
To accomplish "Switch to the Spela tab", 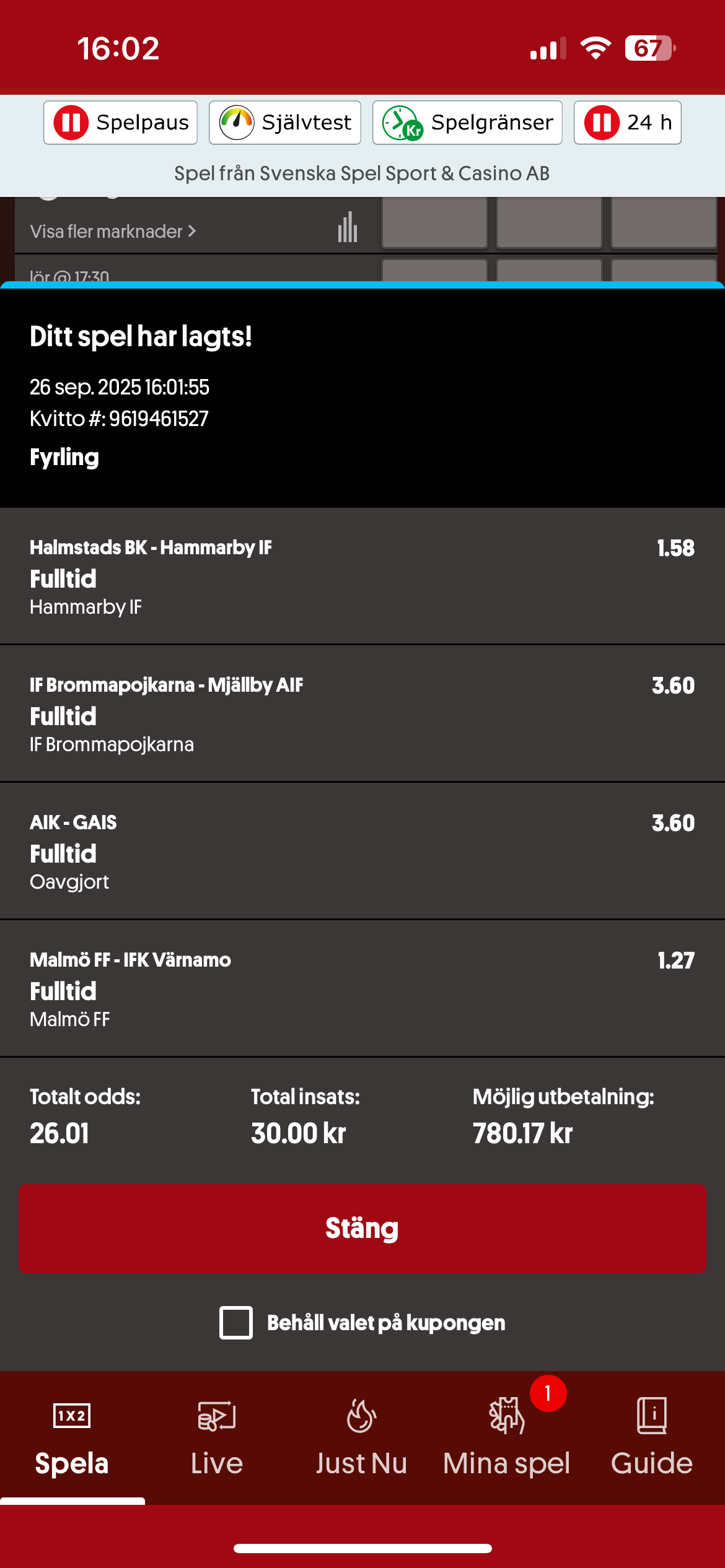I will point(72,1438).
